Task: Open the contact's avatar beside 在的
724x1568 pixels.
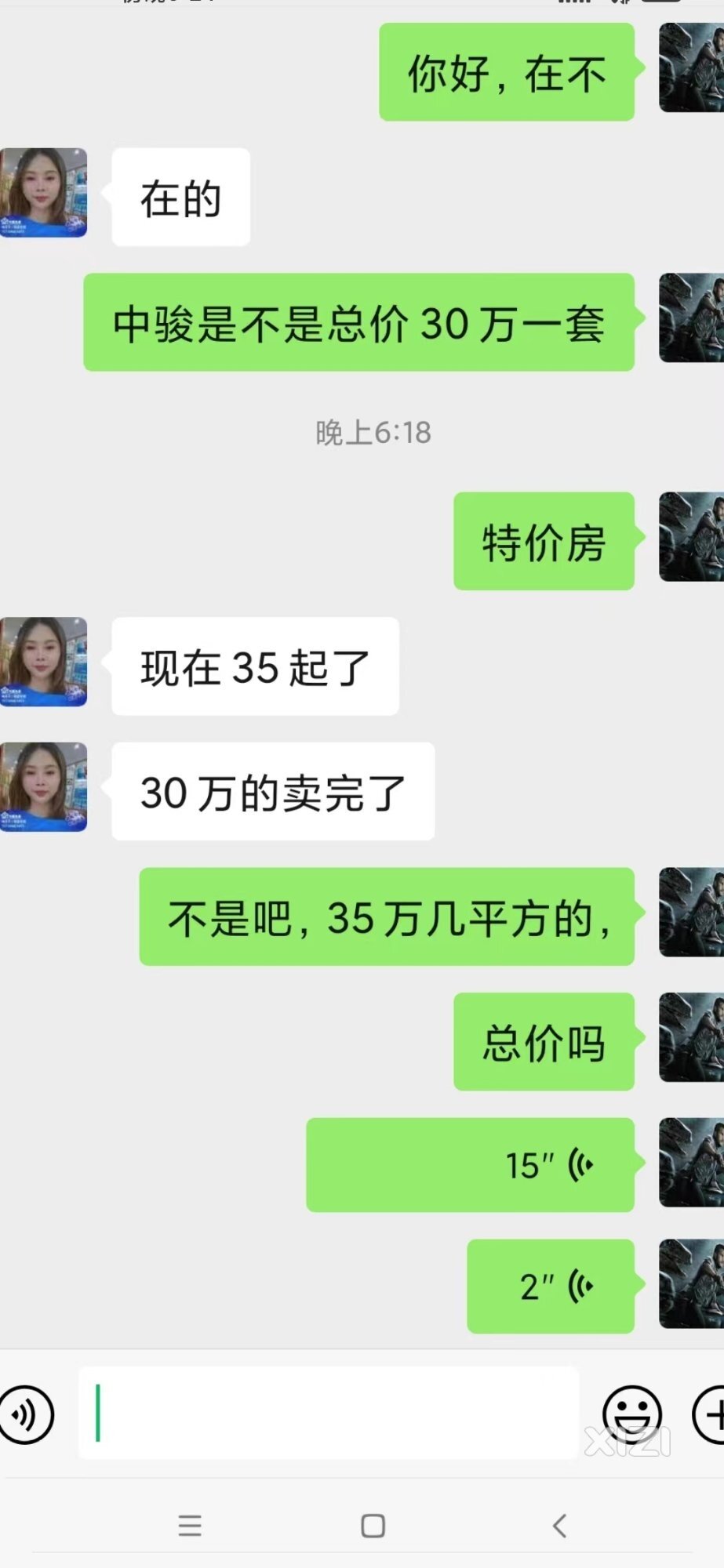Action: click(x=43, y=193)
